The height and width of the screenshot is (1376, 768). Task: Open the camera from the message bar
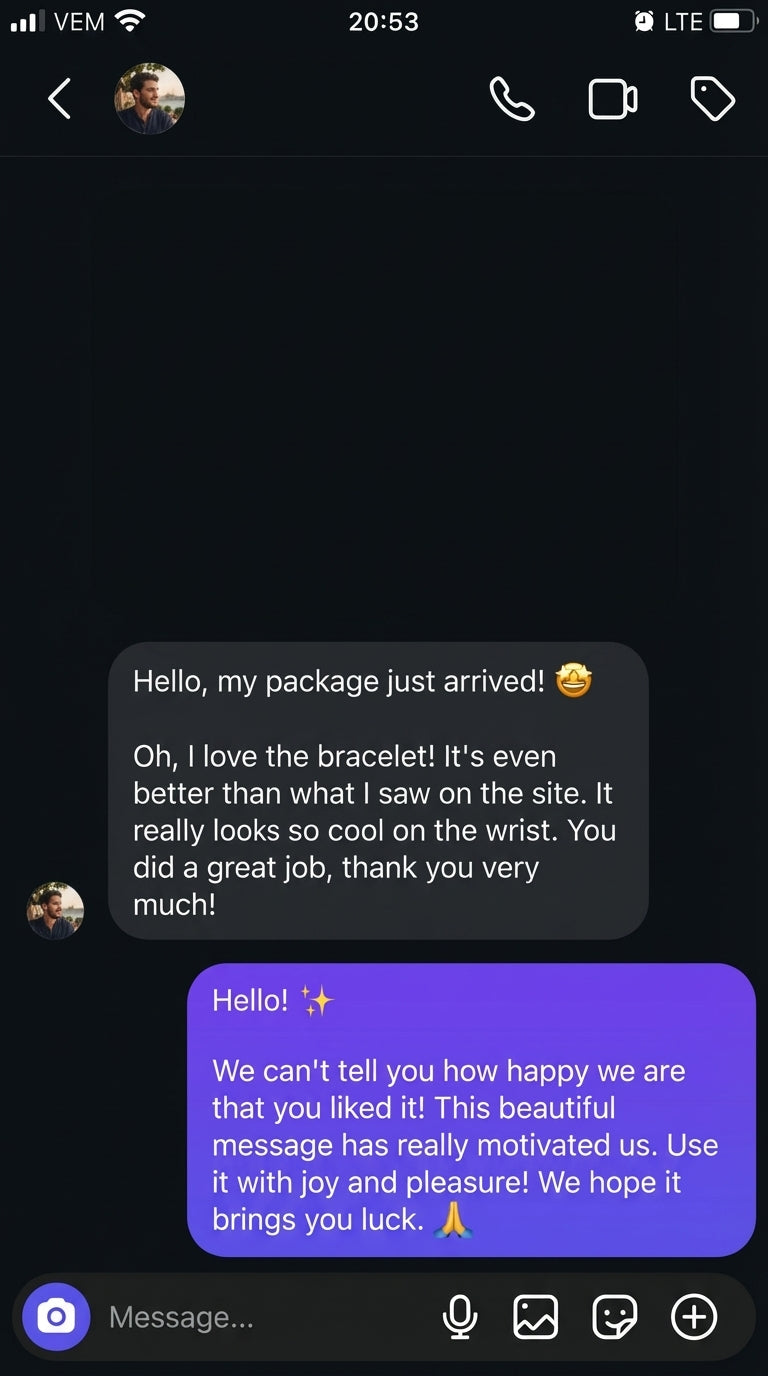pyautogui.click(x=56, y=1317)
